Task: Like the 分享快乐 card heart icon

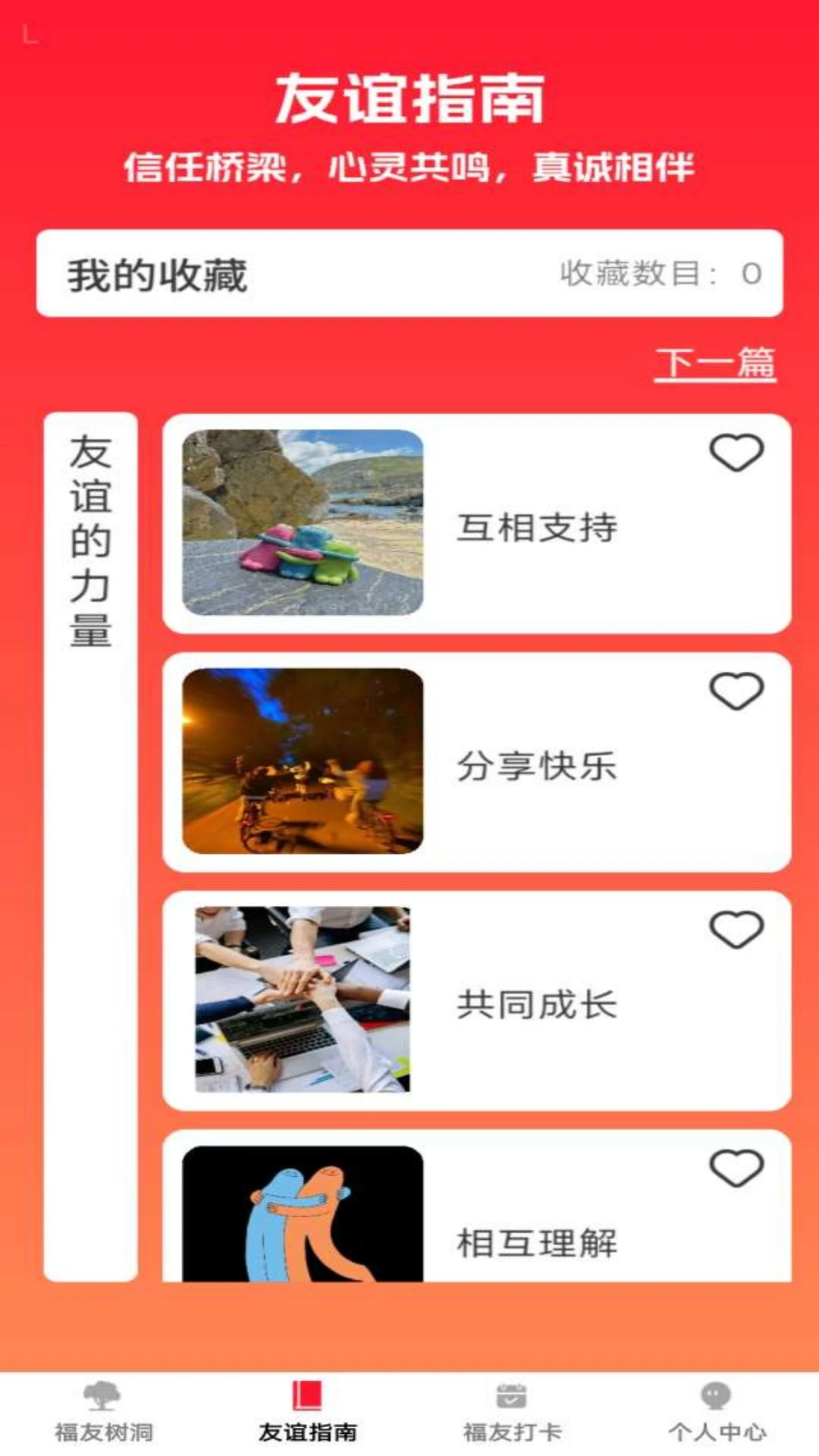Action: (x=736, y=692)
